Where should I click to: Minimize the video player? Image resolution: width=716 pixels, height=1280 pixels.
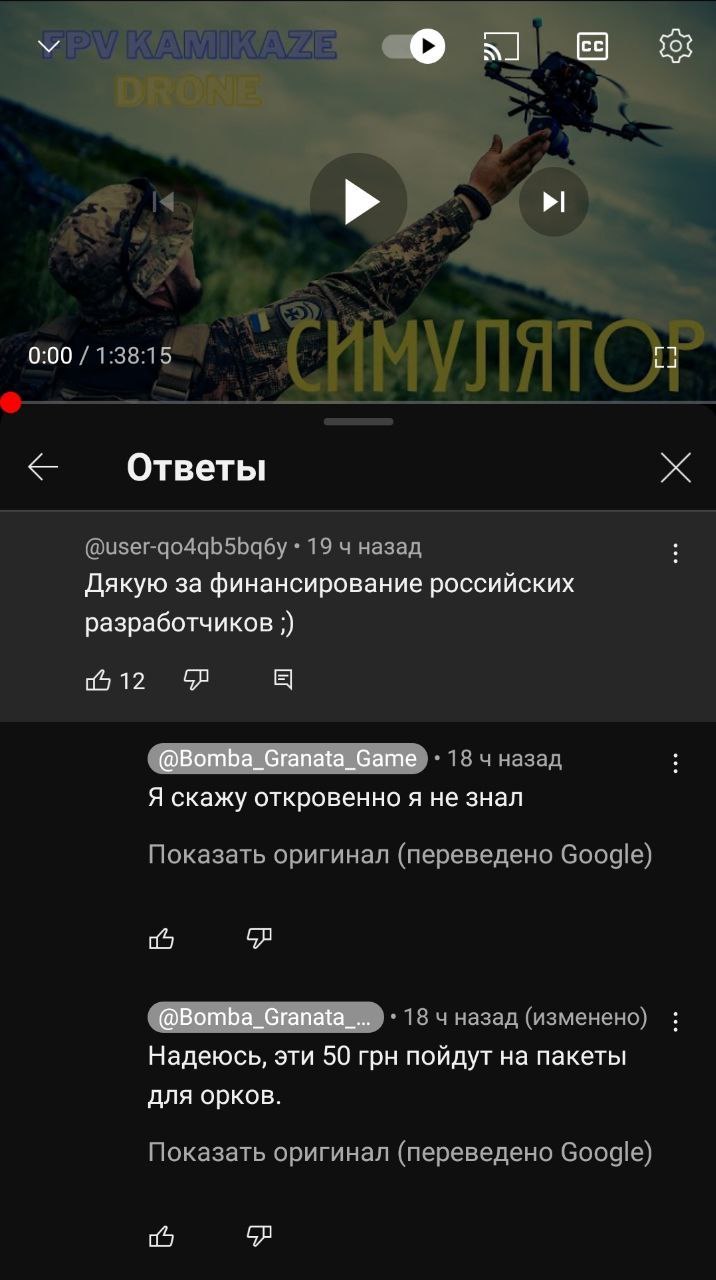(48, 46)
